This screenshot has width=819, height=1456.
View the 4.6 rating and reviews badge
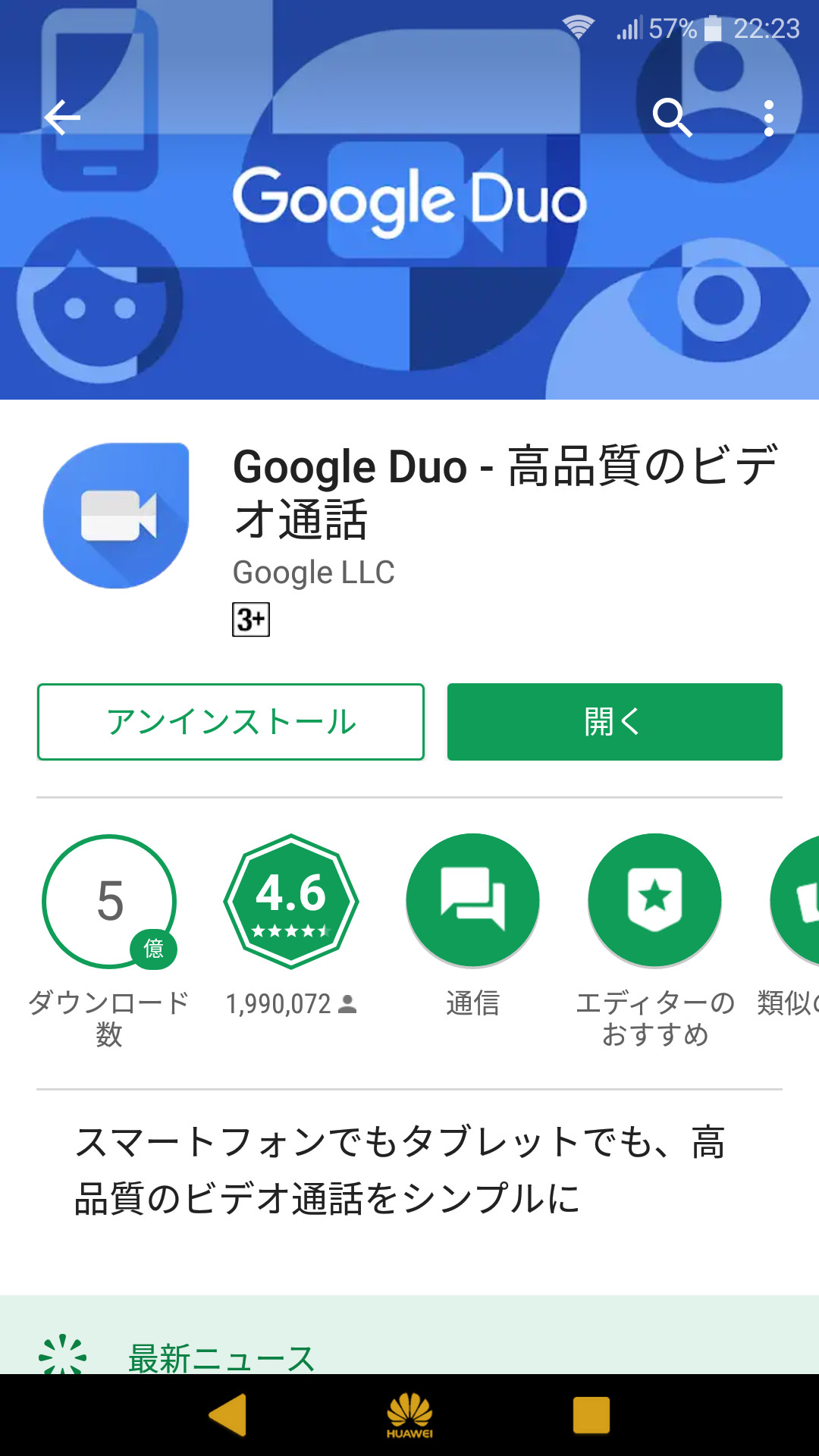point(291,901)
